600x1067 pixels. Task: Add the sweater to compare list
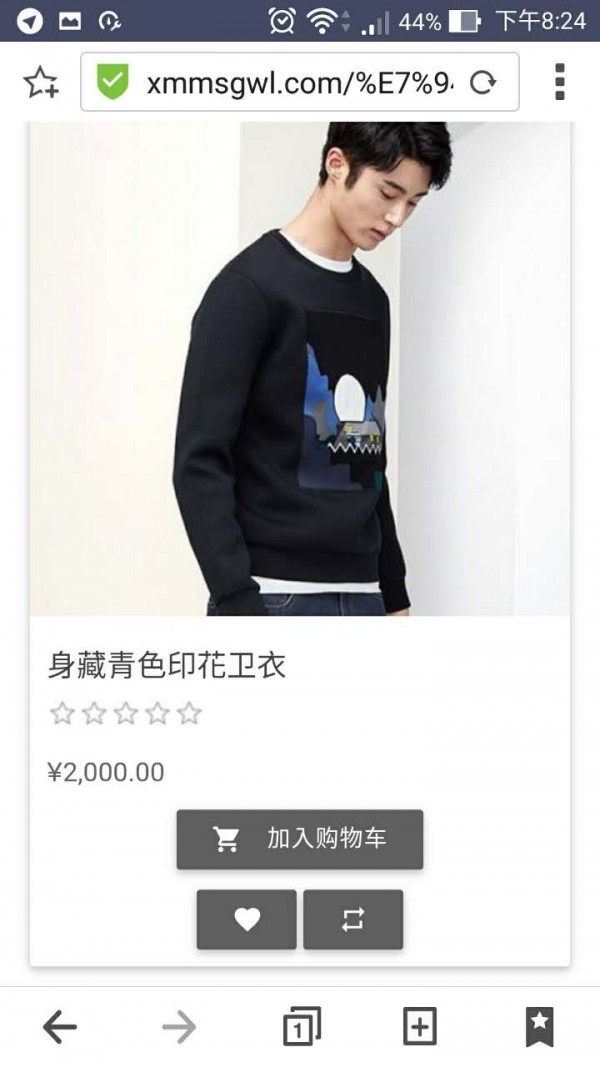353,919
